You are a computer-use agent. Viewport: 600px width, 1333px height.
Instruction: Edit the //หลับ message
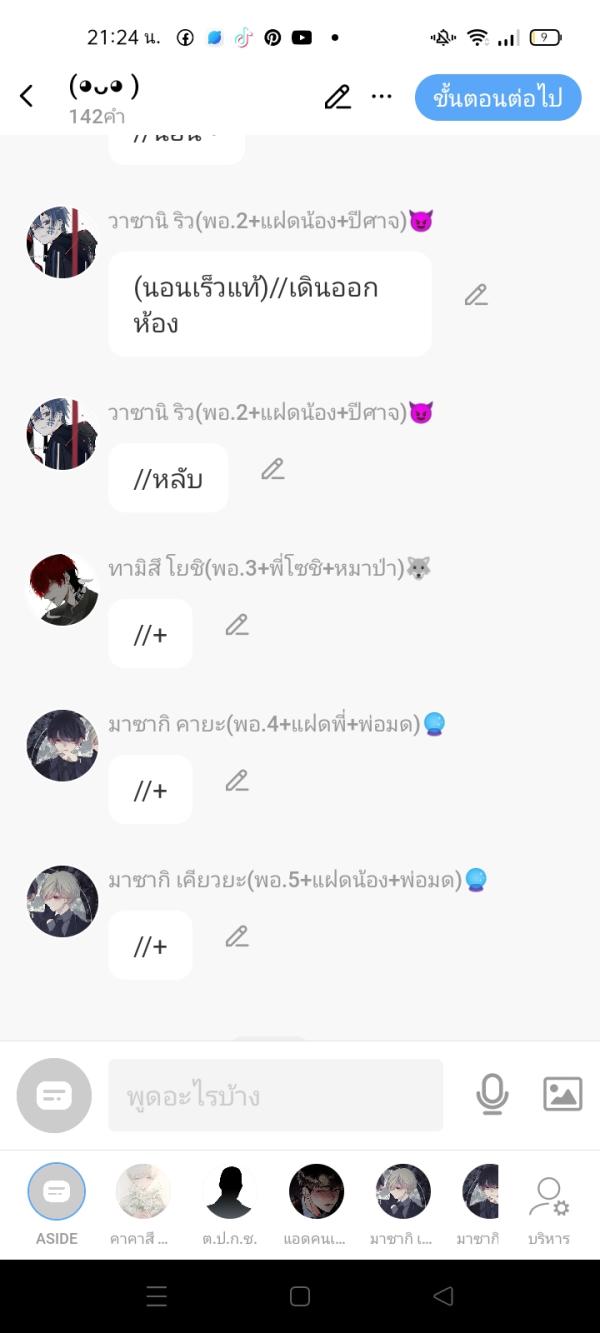tap(273, 469)
